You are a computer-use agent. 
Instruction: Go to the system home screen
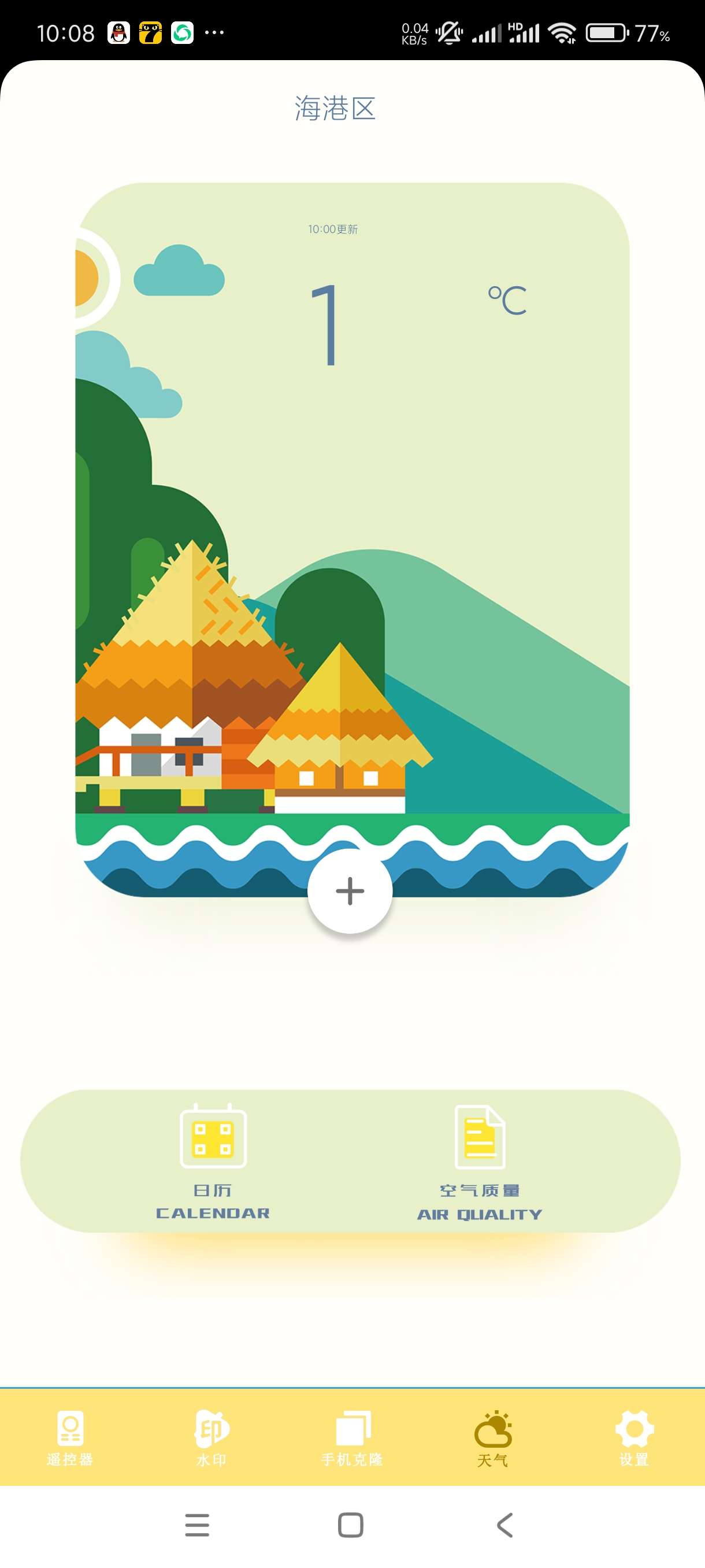coord(350,1525)
